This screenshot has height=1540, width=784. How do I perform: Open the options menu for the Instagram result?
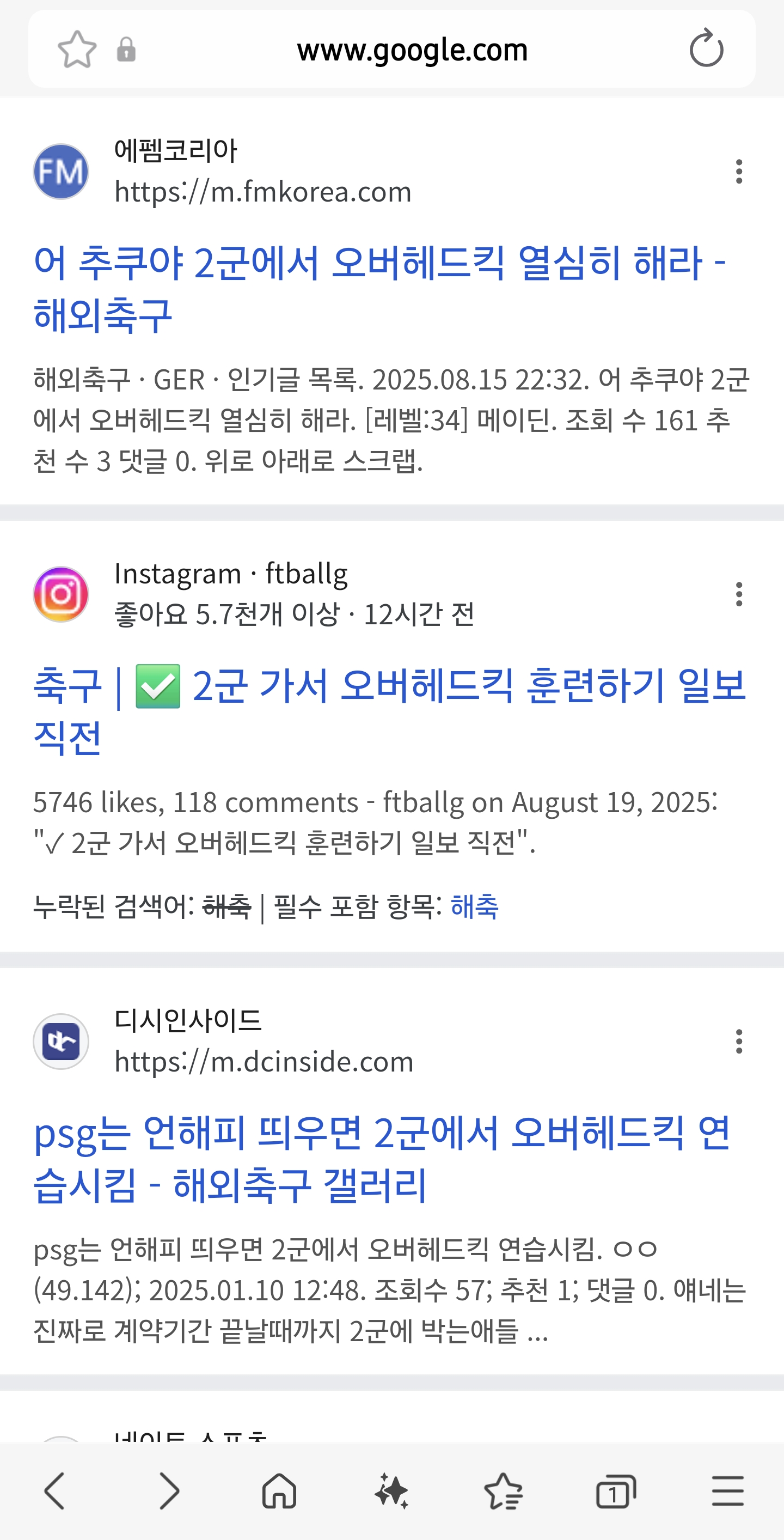pos(739,594)
